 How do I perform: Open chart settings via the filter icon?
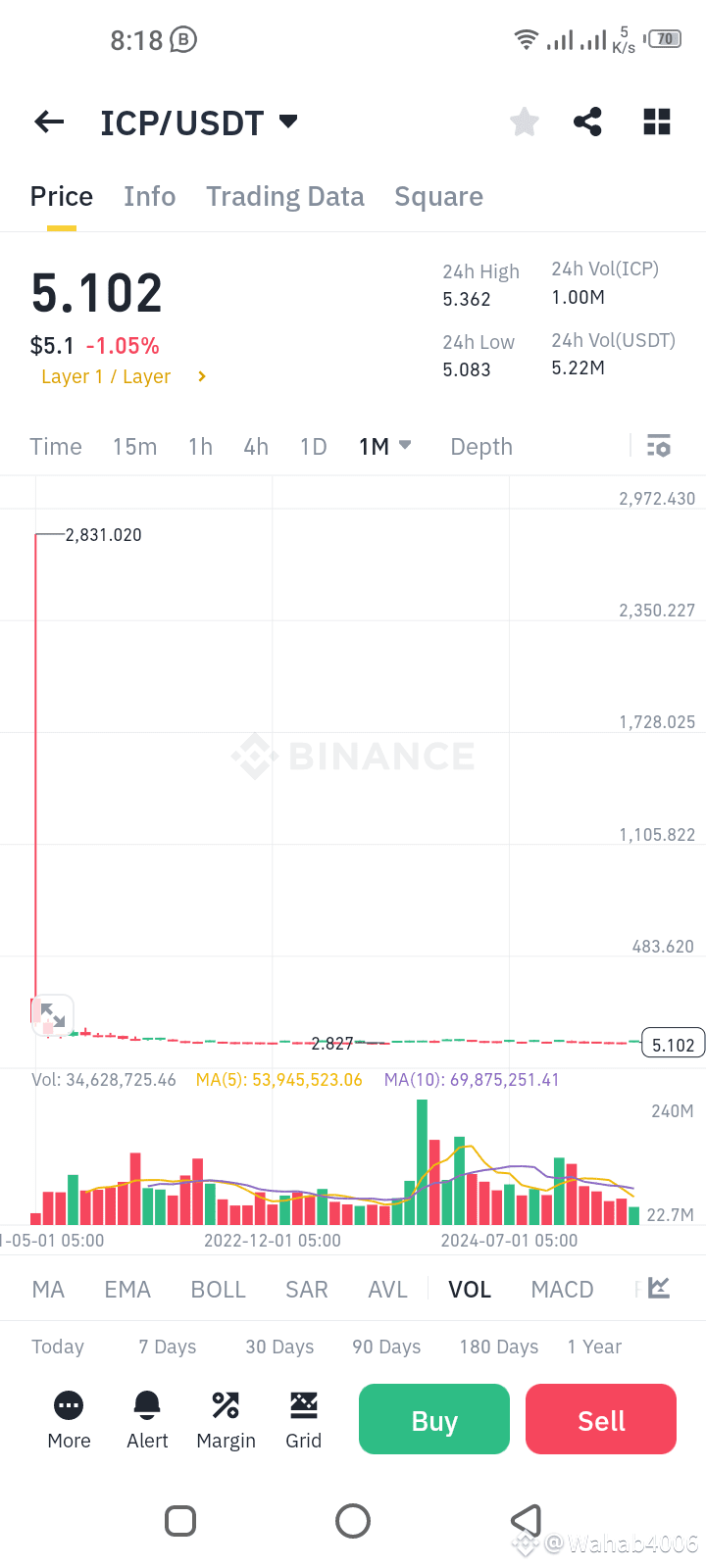tap(658, 446)
